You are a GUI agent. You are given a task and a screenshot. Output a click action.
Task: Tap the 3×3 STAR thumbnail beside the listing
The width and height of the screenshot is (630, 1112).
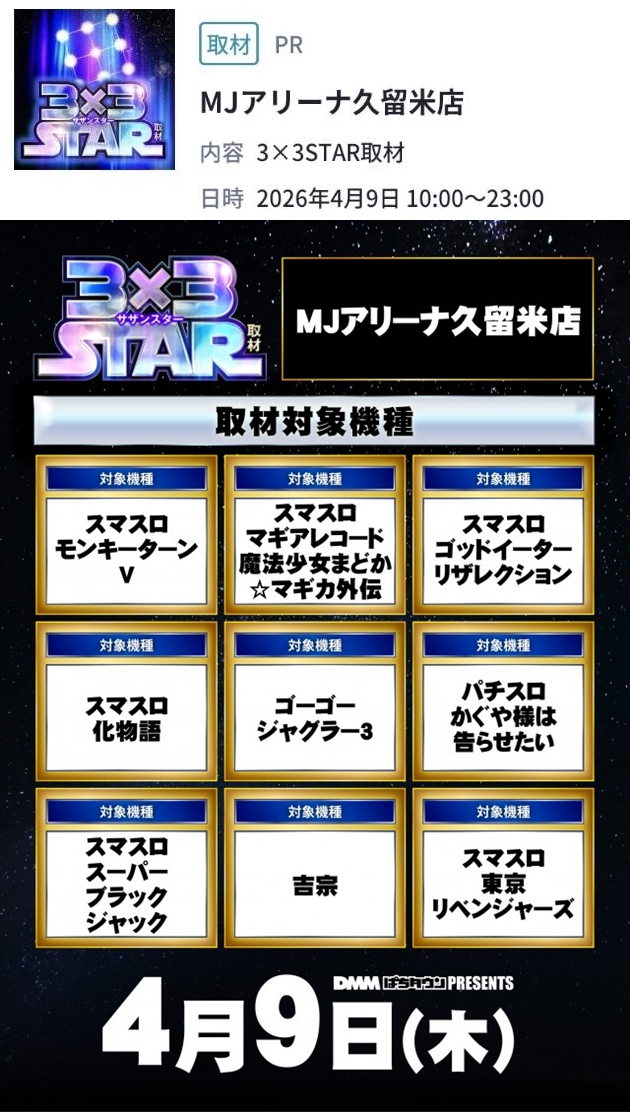click(x=94, y=90)
